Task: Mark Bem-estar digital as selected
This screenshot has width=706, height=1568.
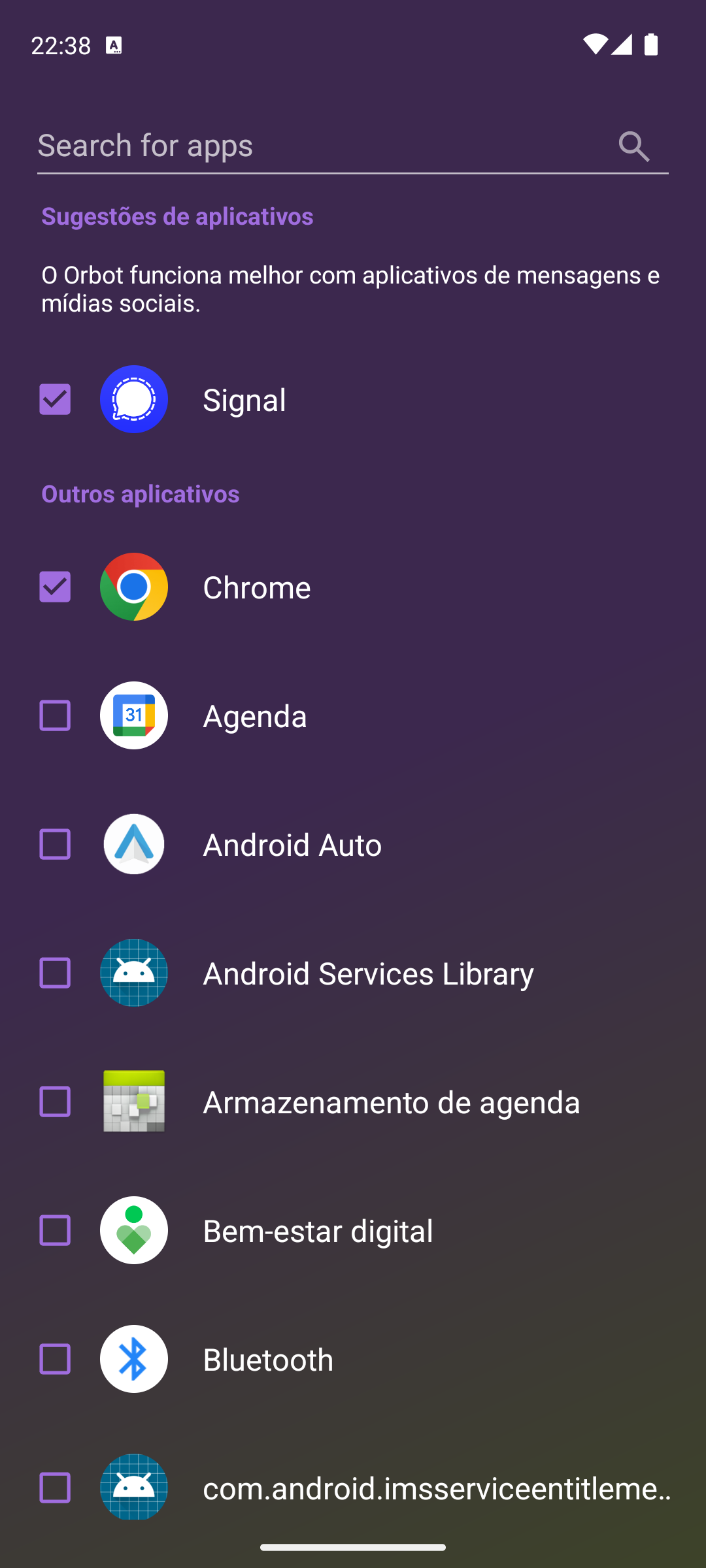Action: click(55, 1230)
